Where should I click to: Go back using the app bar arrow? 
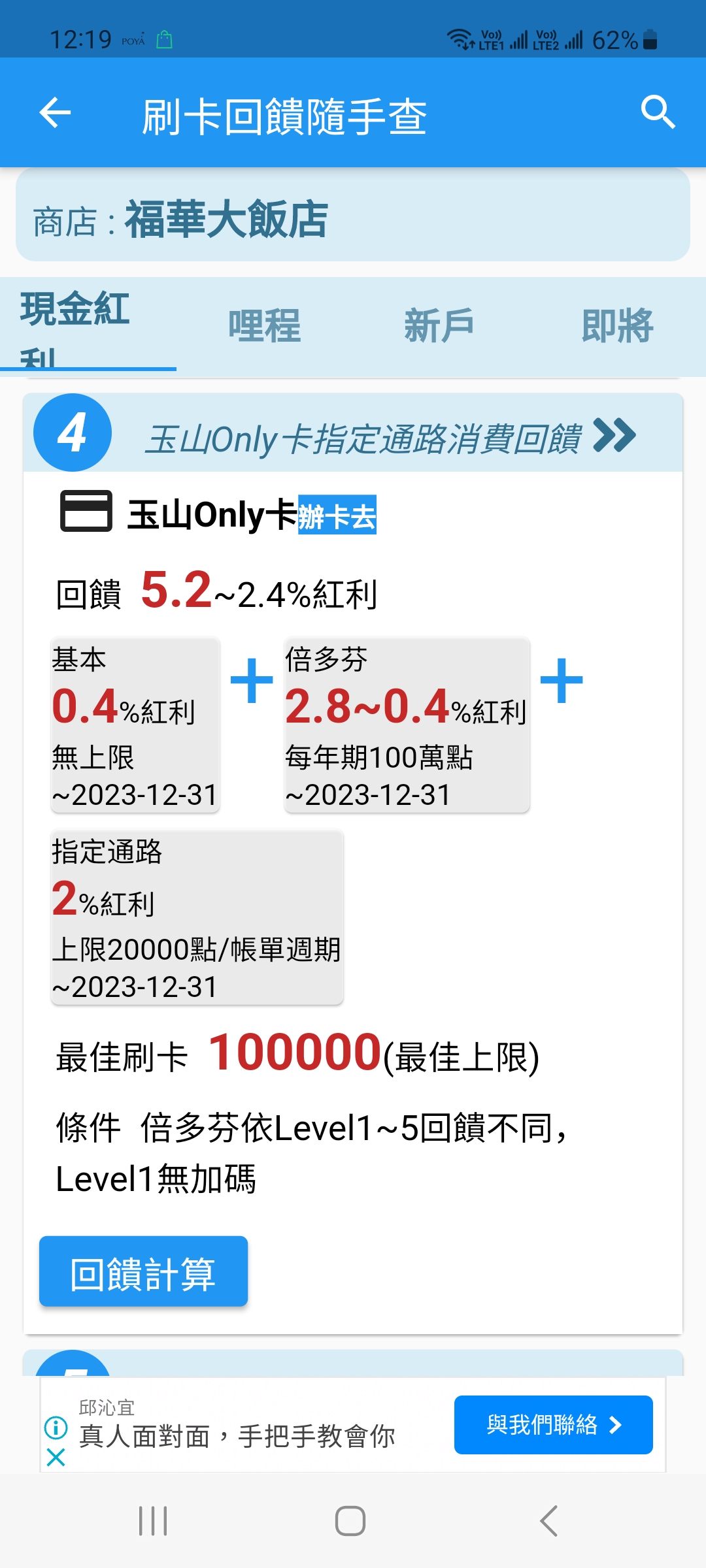coord(55,113)
